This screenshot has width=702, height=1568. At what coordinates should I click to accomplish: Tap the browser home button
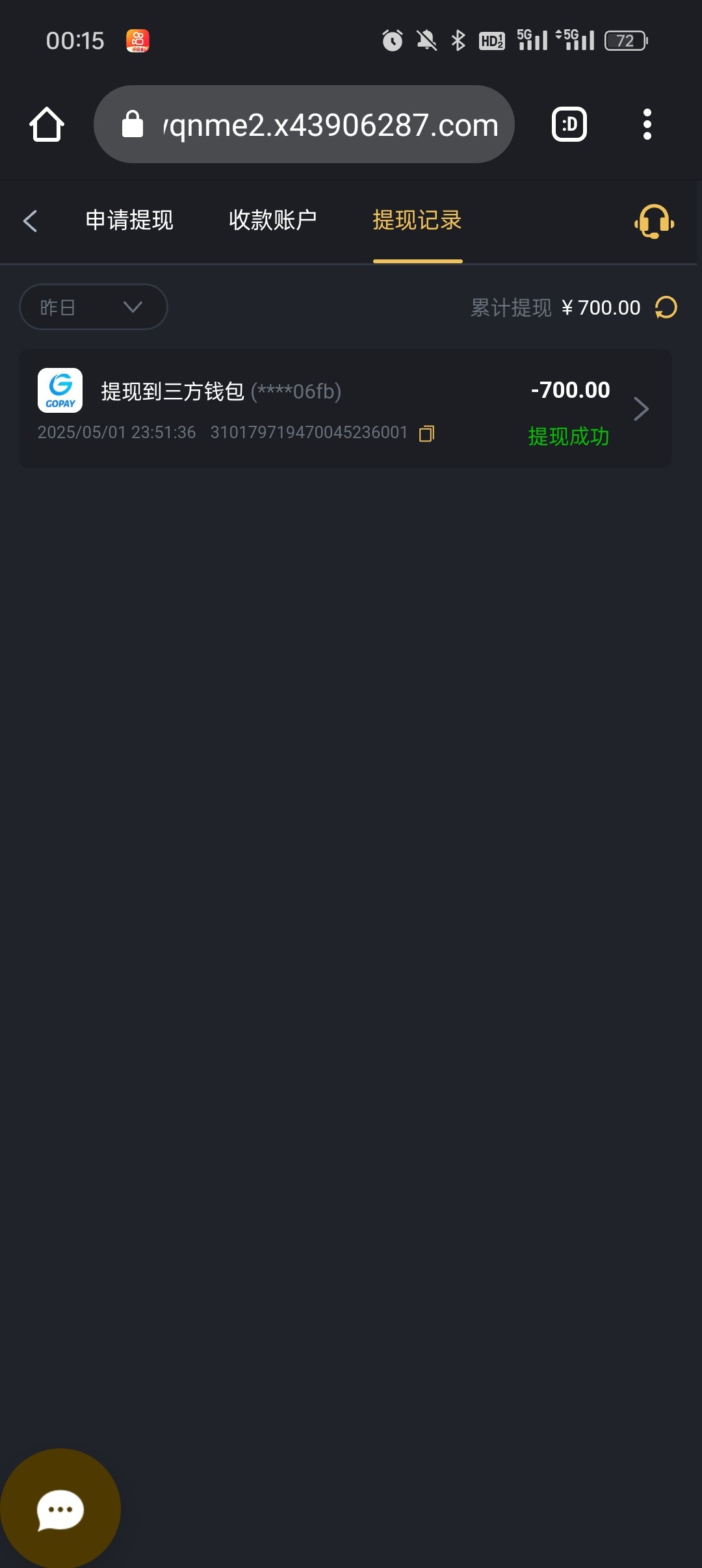tap(47, 124)
